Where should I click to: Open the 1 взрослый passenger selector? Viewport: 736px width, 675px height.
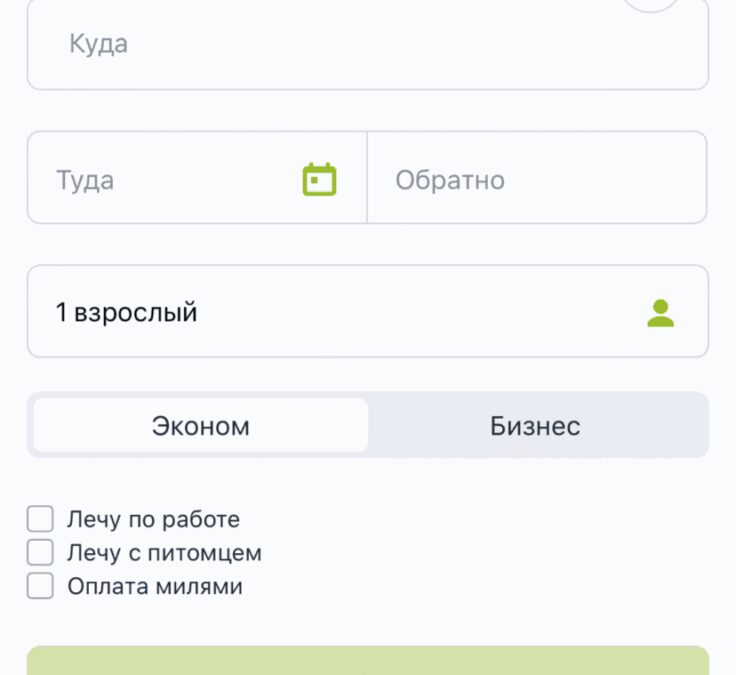coord(367,312)
